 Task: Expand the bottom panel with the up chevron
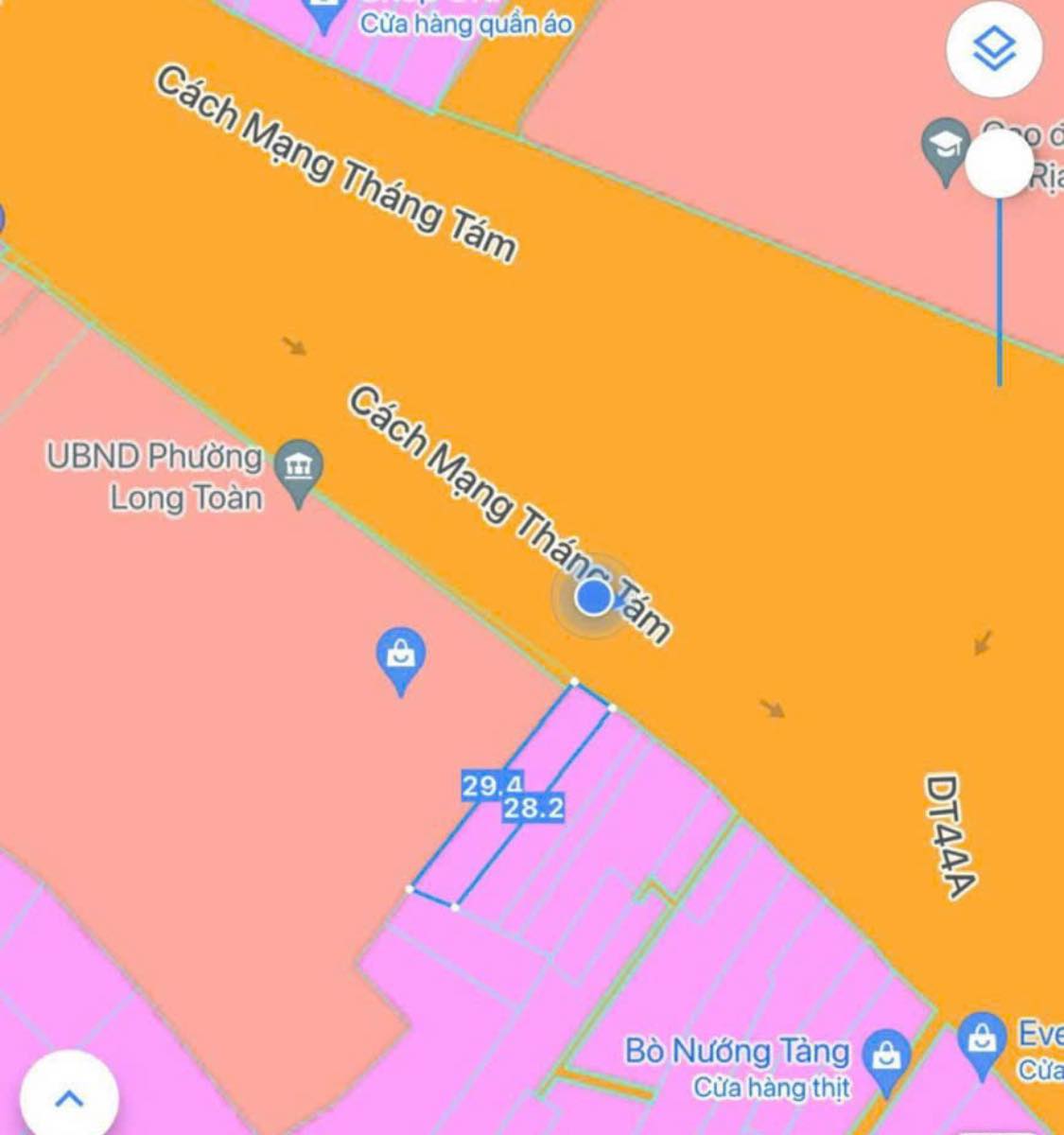[69, 1098]
